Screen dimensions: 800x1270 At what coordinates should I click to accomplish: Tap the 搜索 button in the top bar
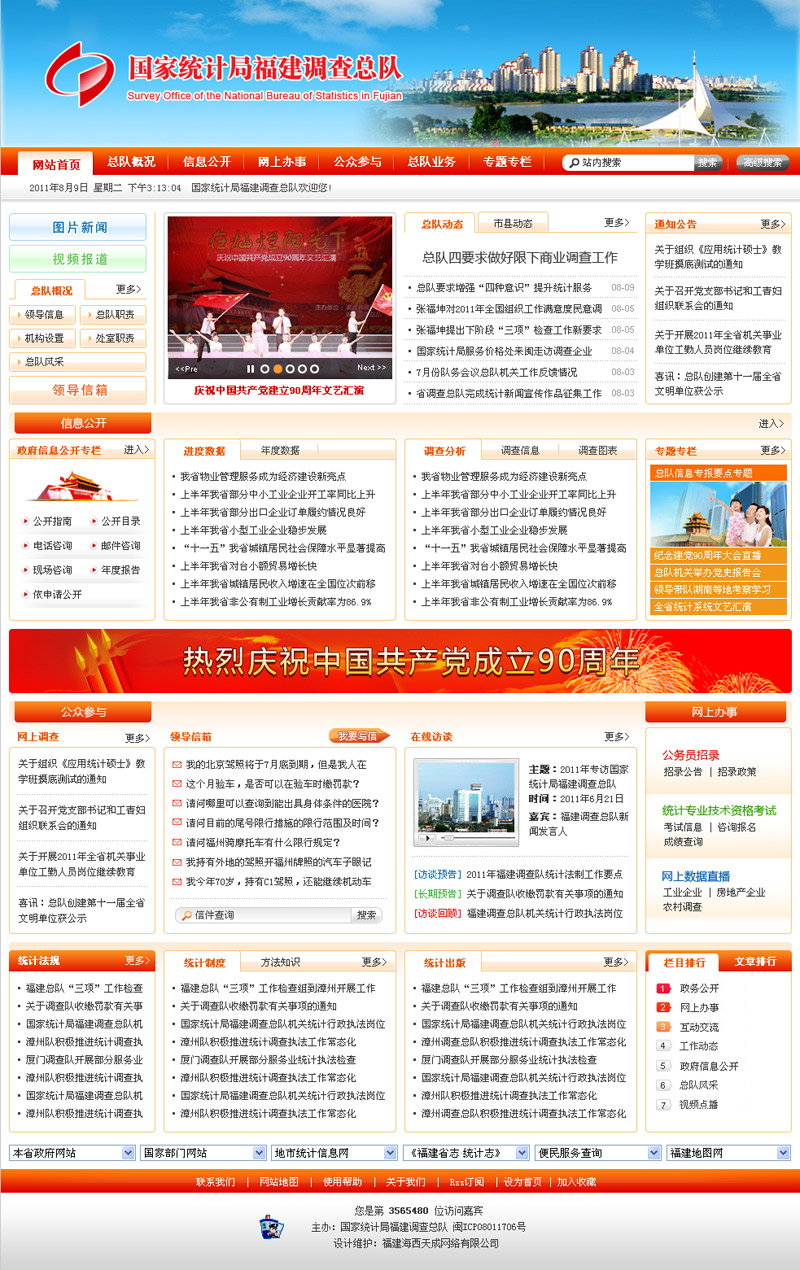coord(708,162)
